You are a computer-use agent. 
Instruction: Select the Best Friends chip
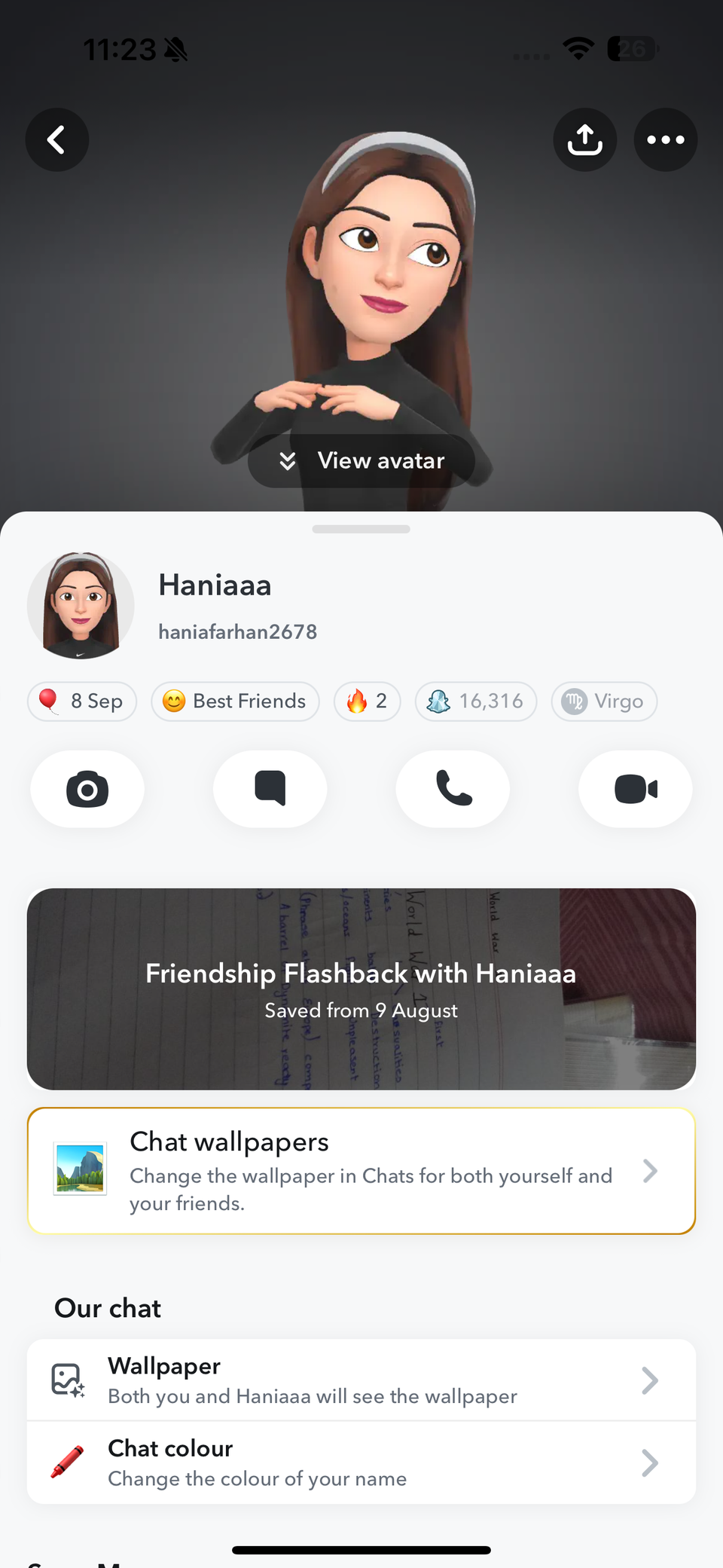point(235,701)
